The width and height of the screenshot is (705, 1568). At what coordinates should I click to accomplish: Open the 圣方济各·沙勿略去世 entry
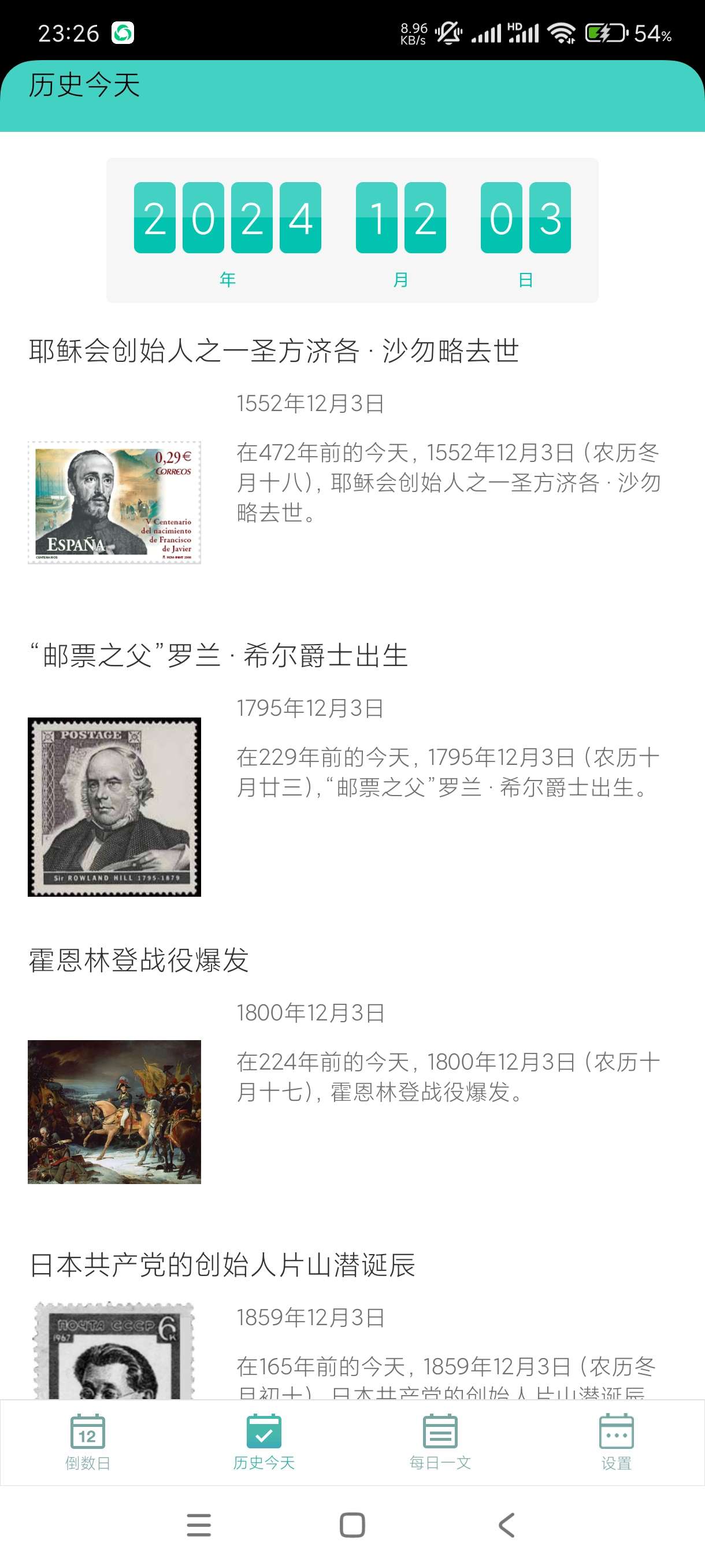click(274, 351)
